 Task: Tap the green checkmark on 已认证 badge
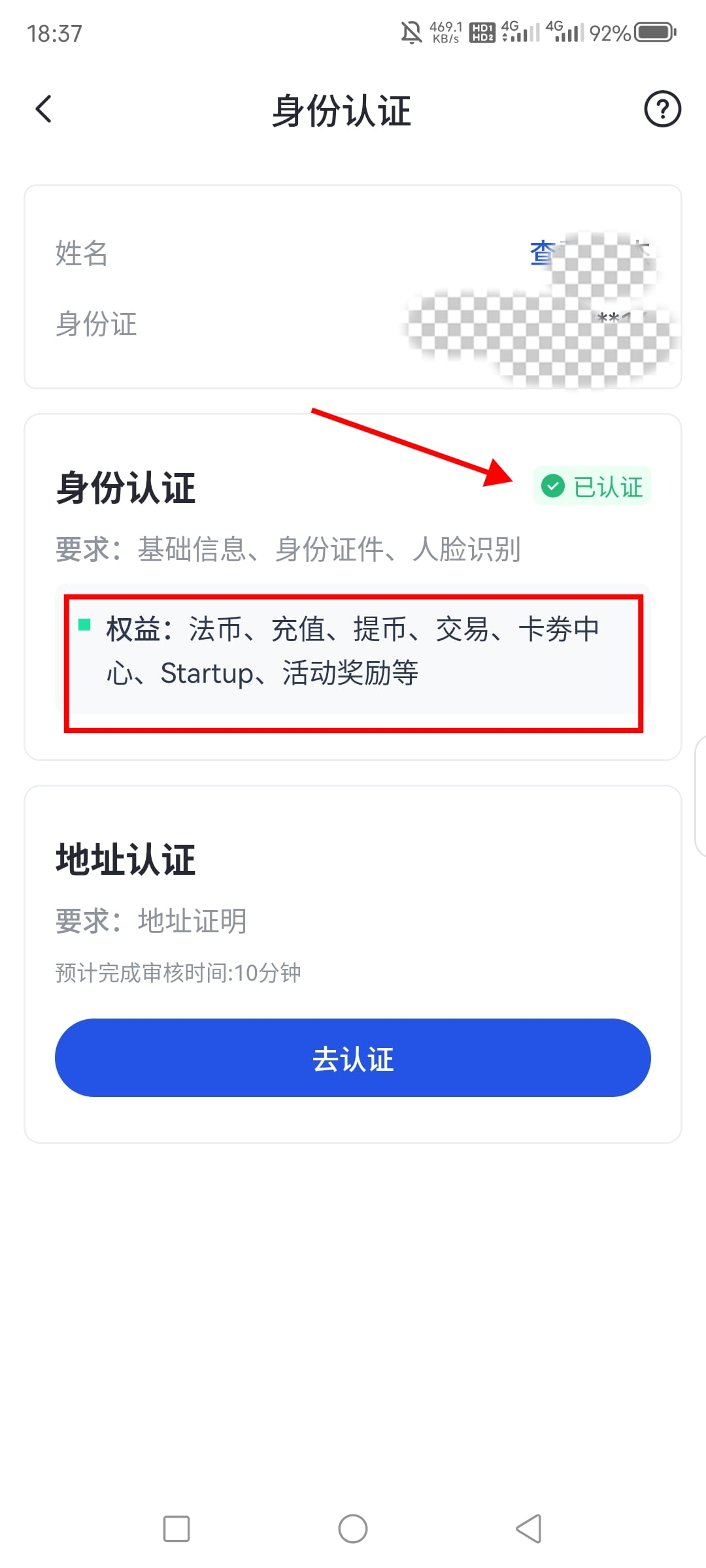552,486
